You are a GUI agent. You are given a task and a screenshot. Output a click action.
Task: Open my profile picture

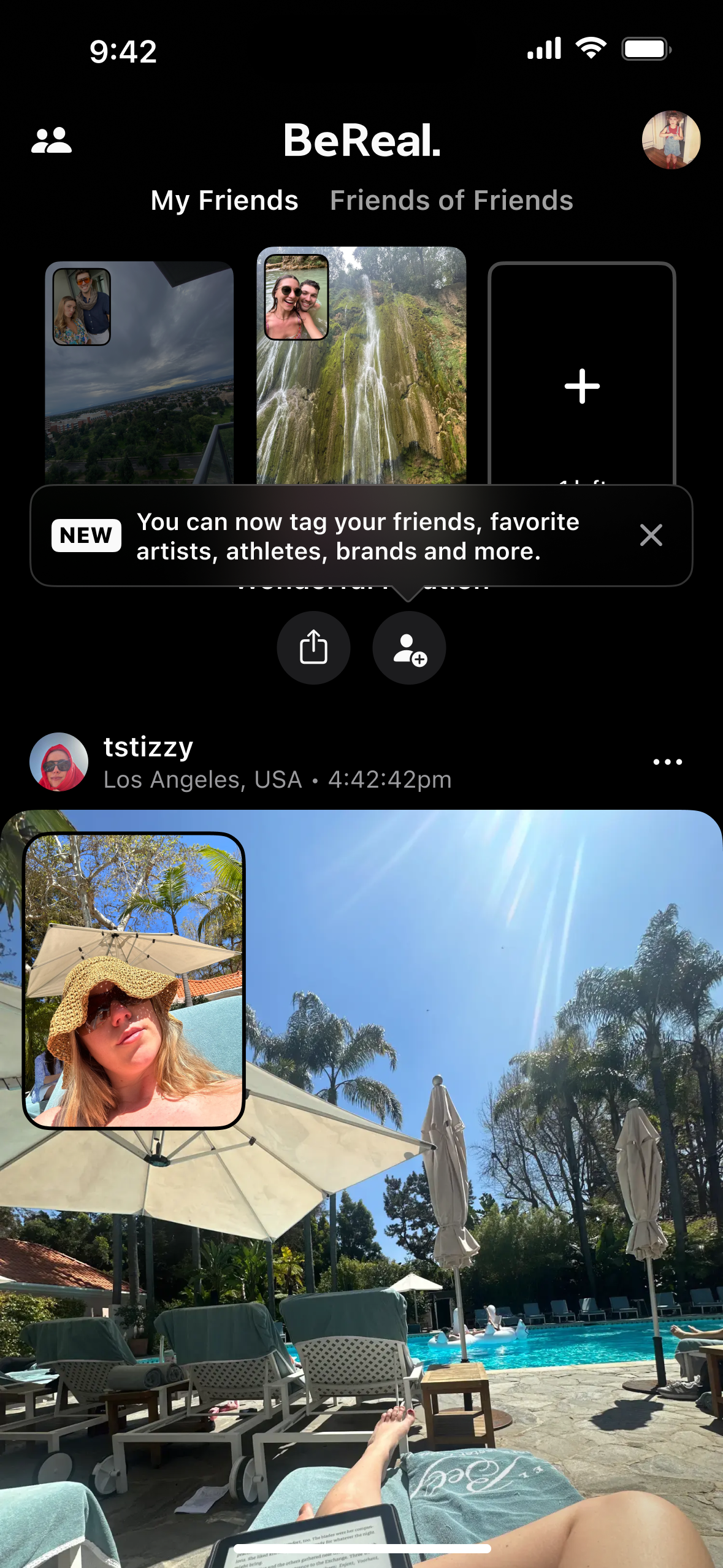point(671,140)
